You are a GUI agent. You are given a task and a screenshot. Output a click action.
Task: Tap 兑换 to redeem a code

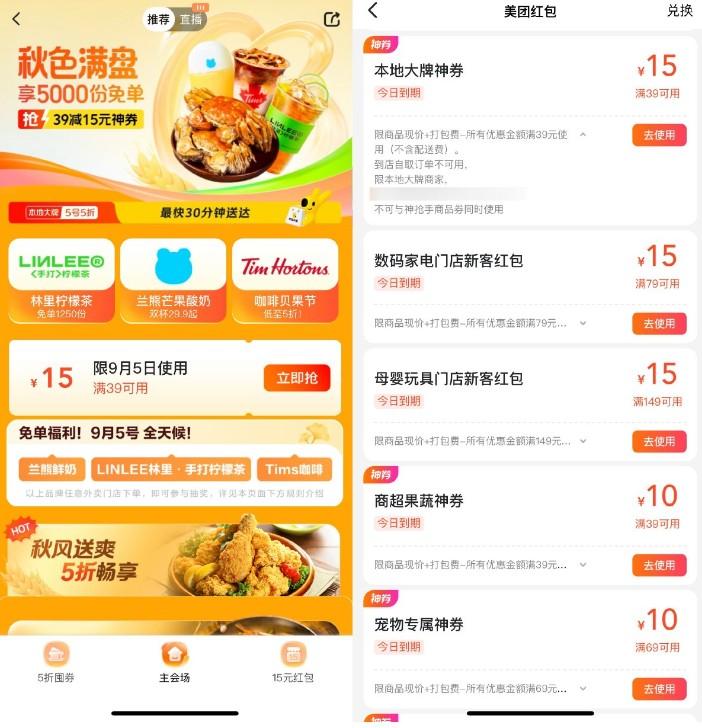pyautogui.click(x=679, y=11)
